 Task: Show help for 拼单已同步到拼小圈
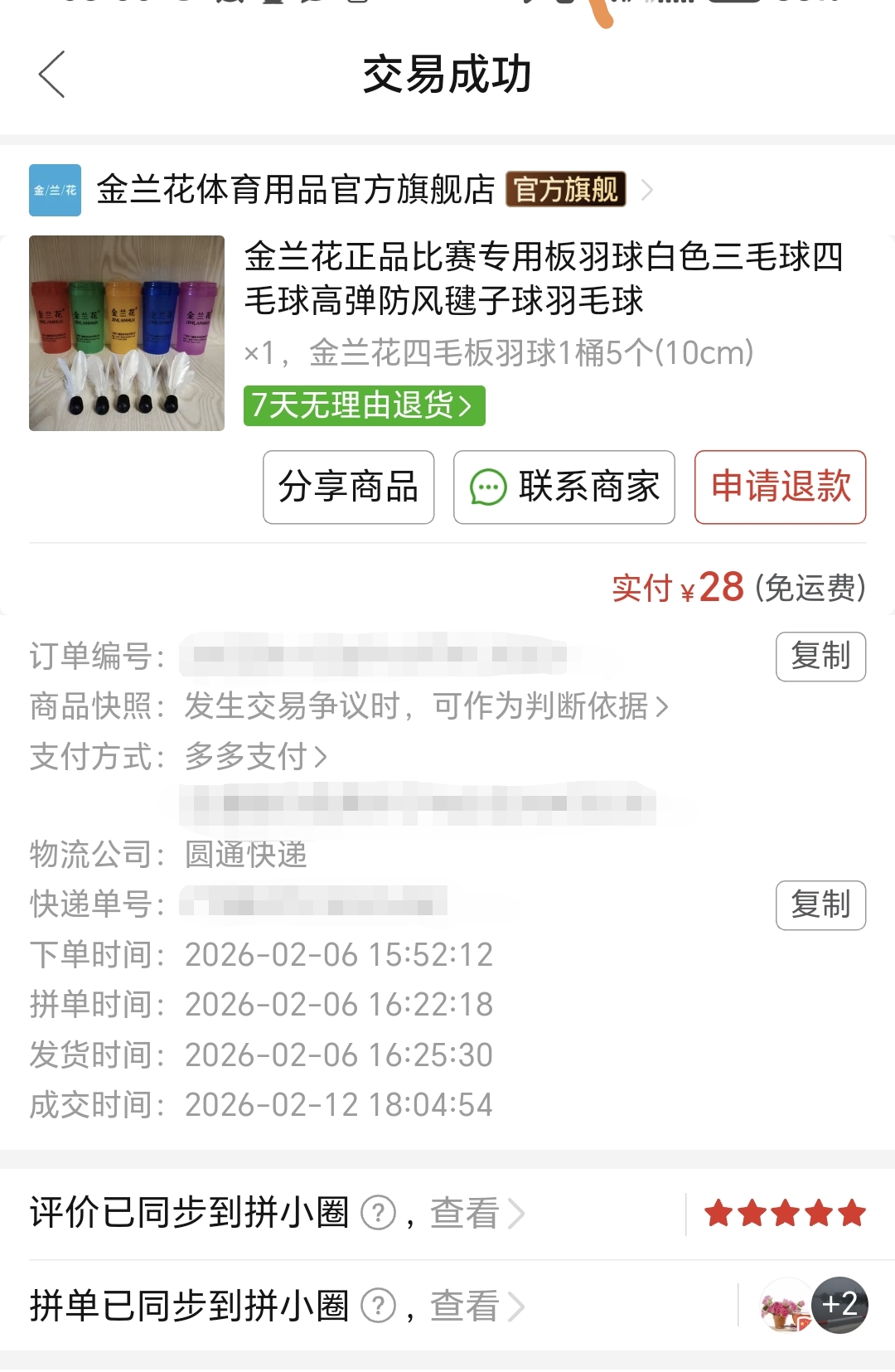379,1307
